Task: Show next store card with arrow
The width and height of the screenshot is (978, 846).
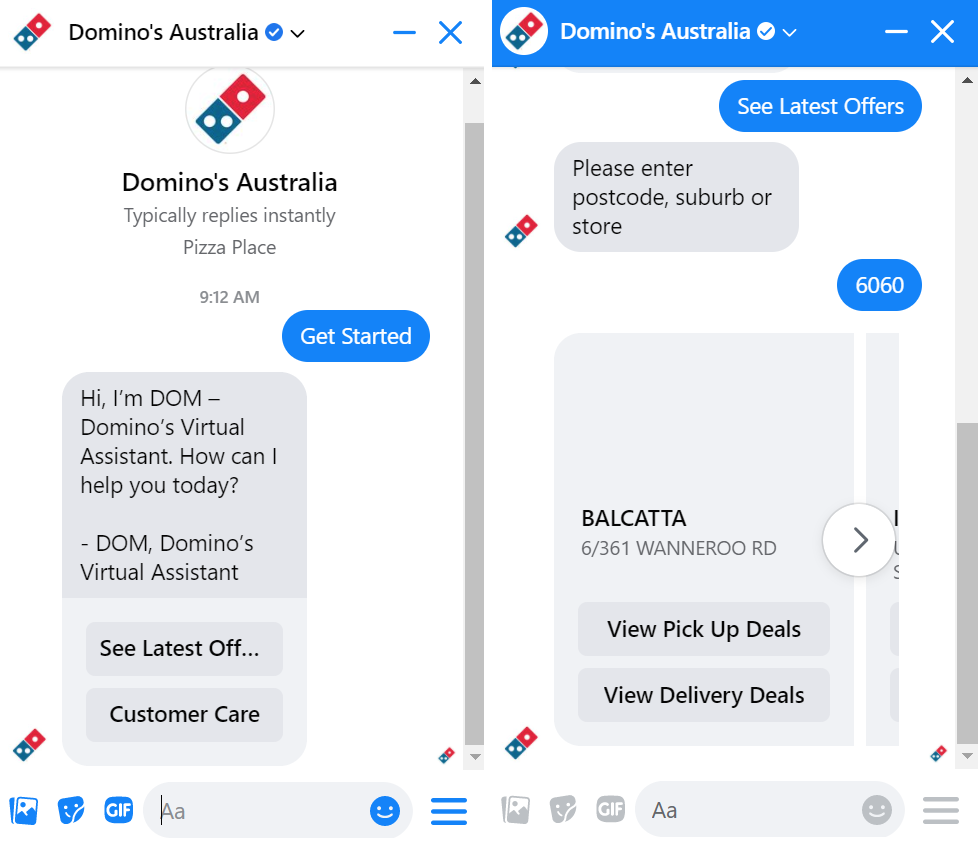Action: pyautogui.click(x=859, y=540)
